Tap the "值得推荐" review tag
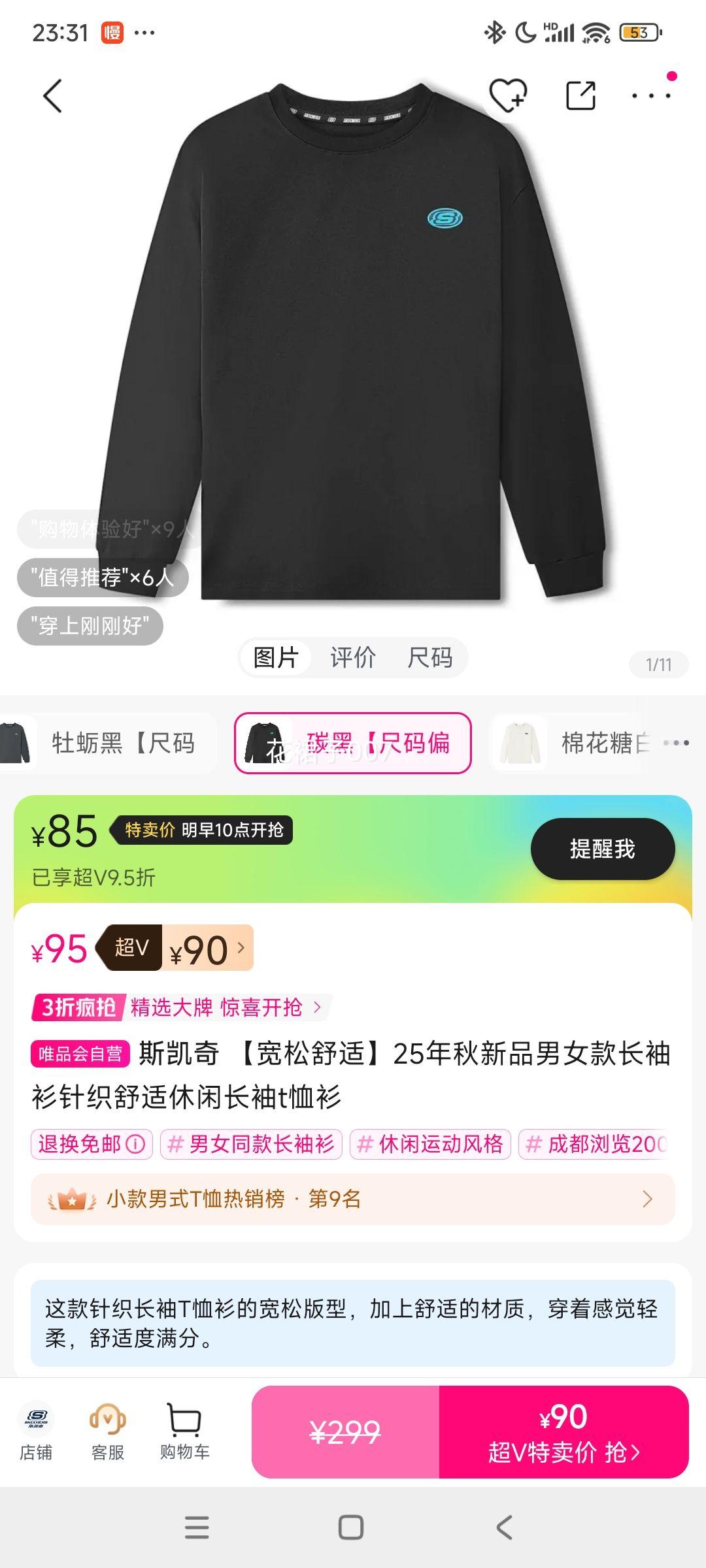 [103, 578]
